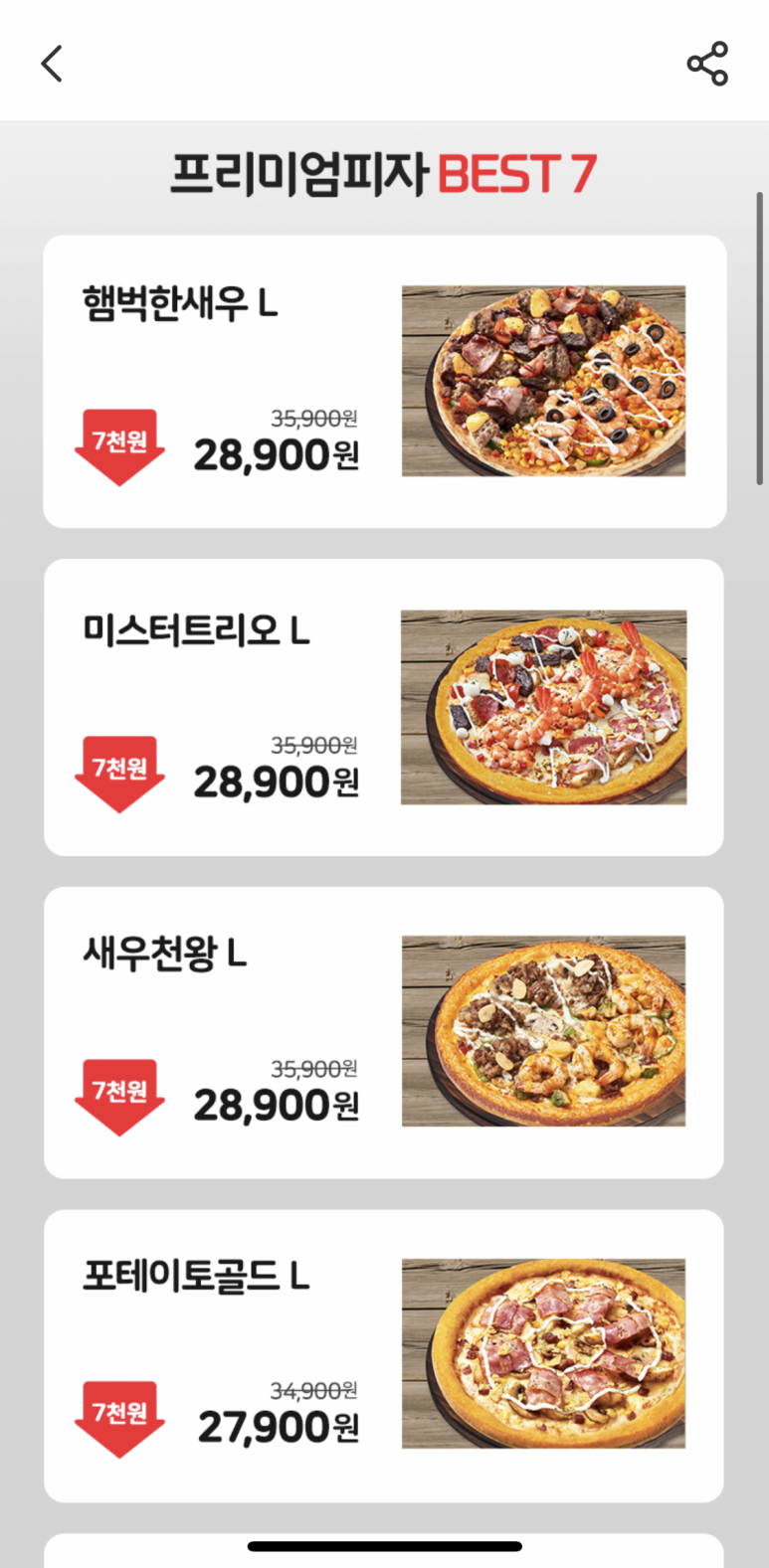Viewport: 769px width, 1568px height.
Task: Go back to the previous page
Action: (x=52, y=64)
